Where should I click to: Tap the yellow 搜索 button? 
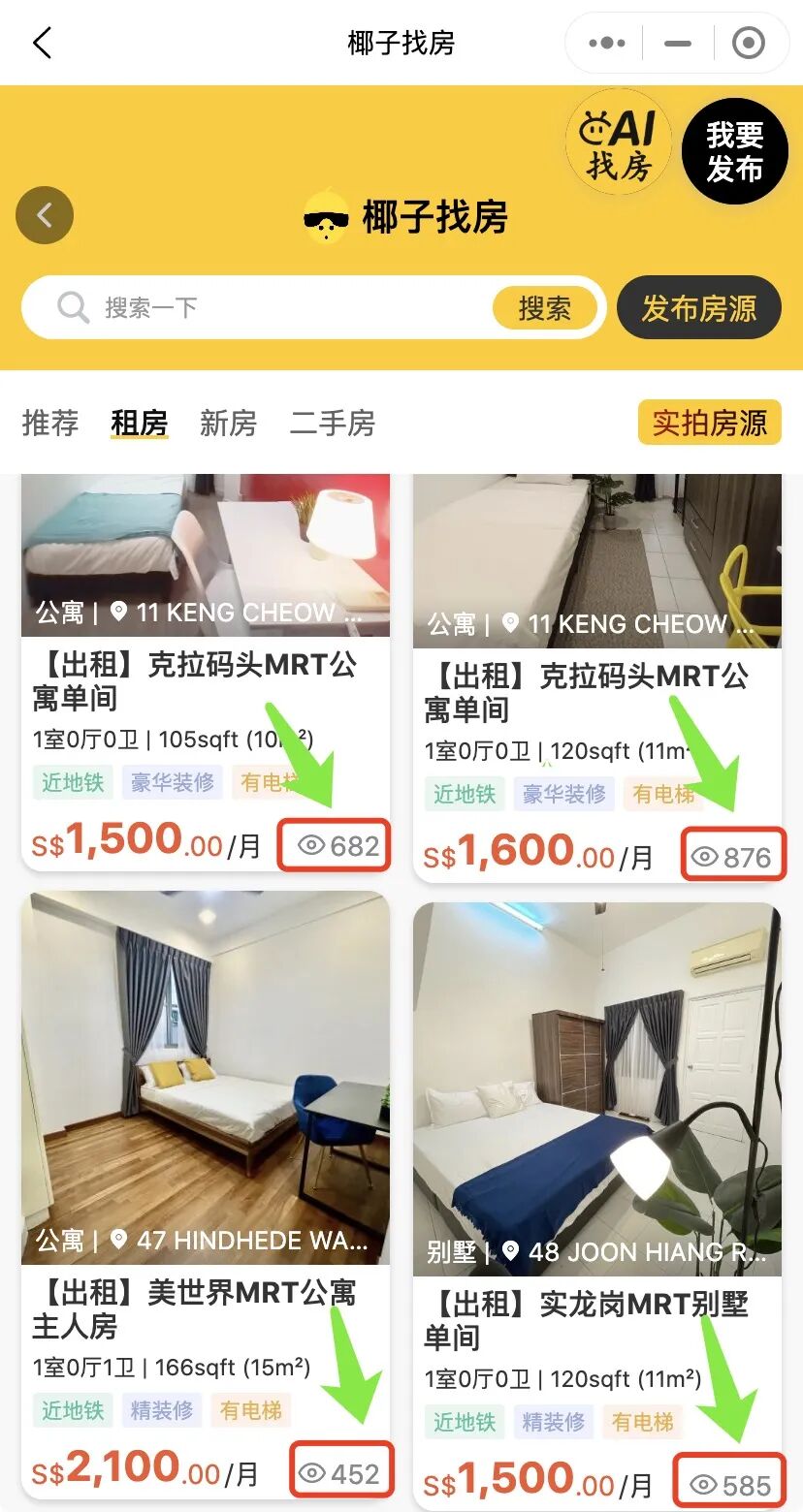tap(544, 308)
